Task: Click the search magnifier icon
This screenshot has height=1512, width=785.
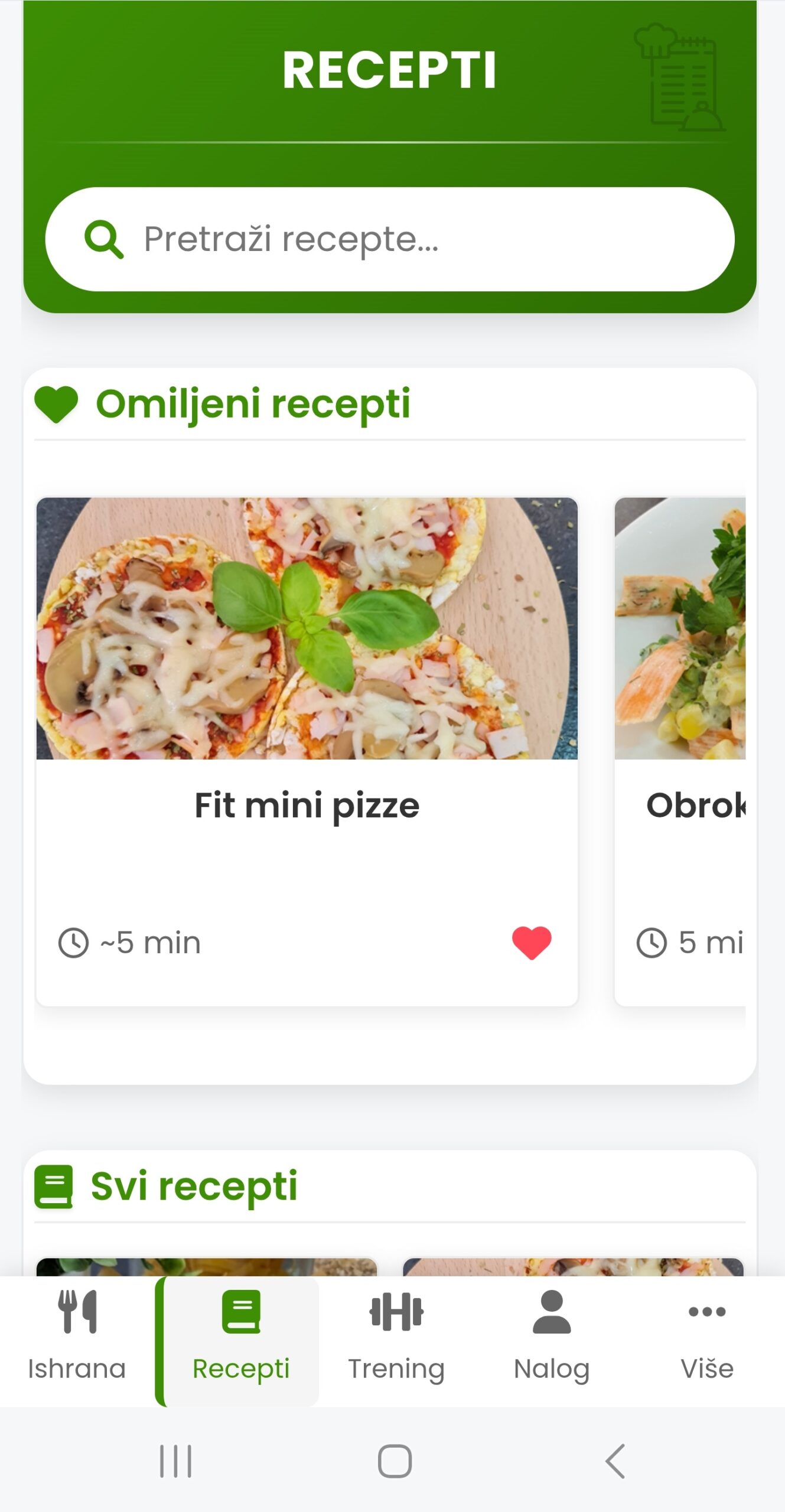Action: (103, 238)
